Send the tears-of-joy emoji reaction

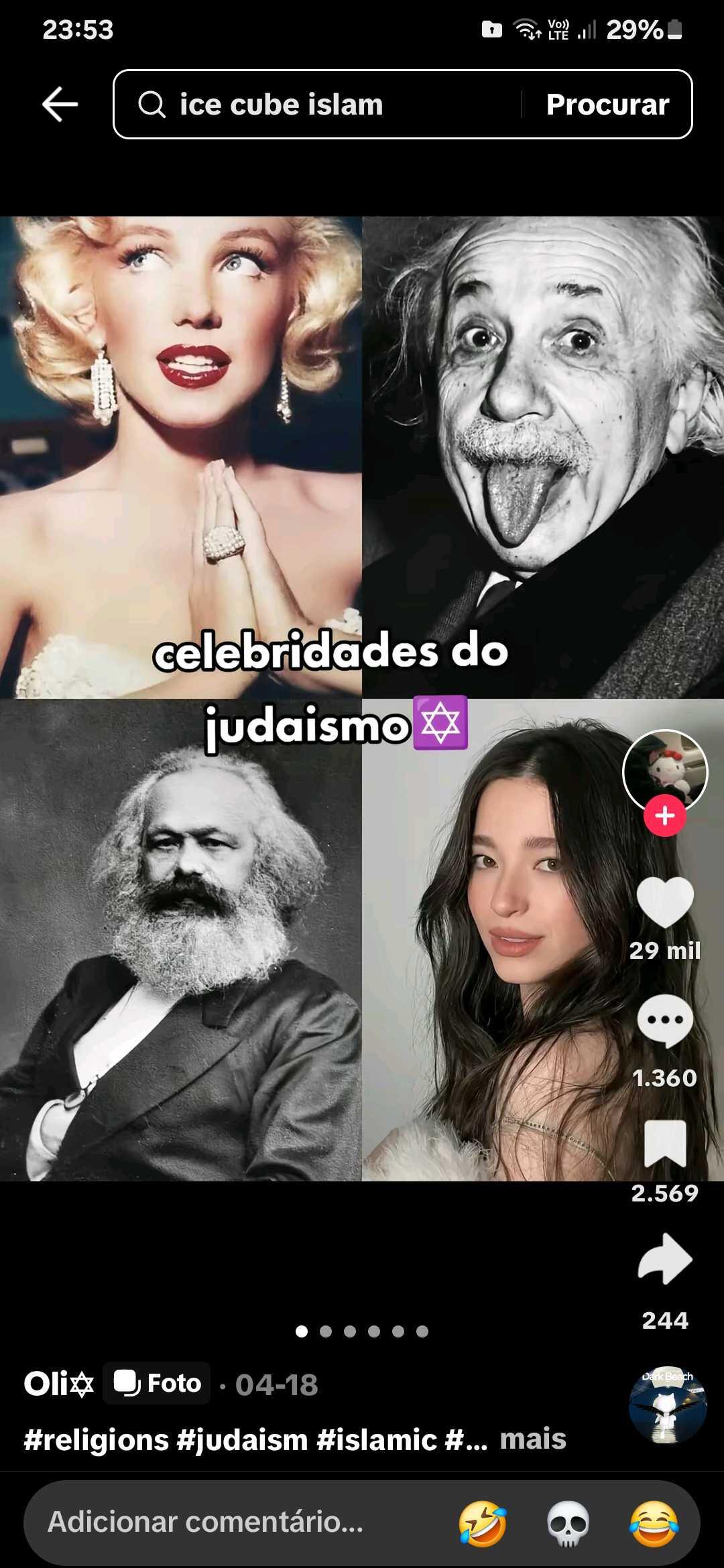(653, 1523)
